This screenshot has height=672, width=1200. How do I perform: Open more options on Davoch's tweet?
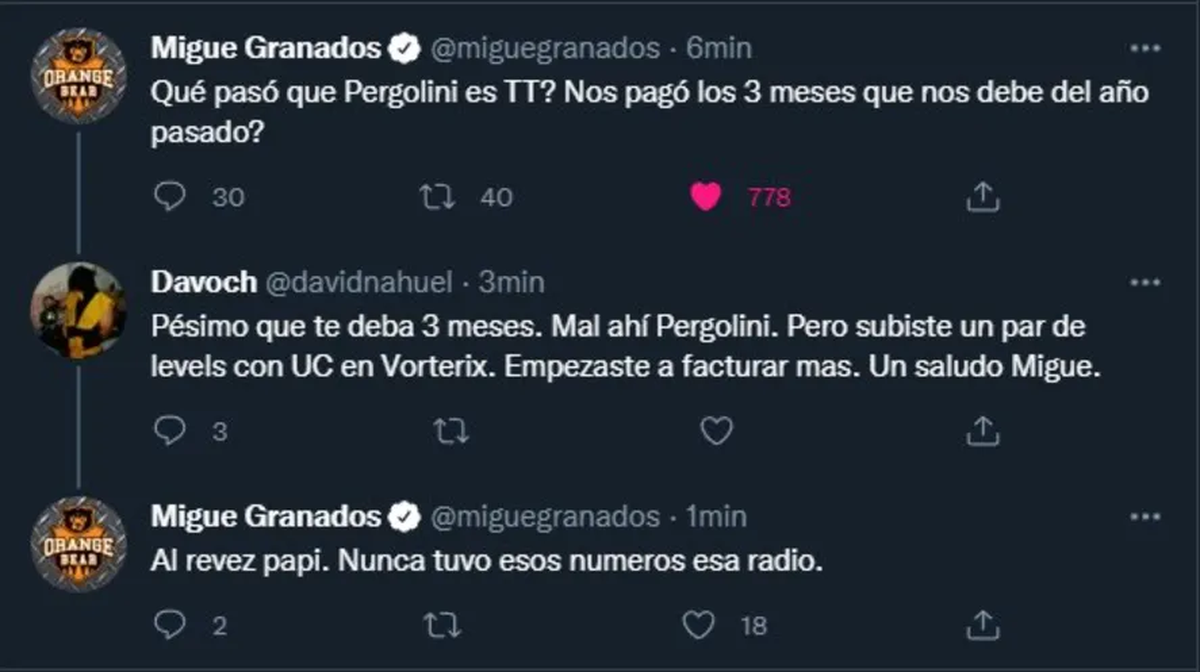[1144, 283]
